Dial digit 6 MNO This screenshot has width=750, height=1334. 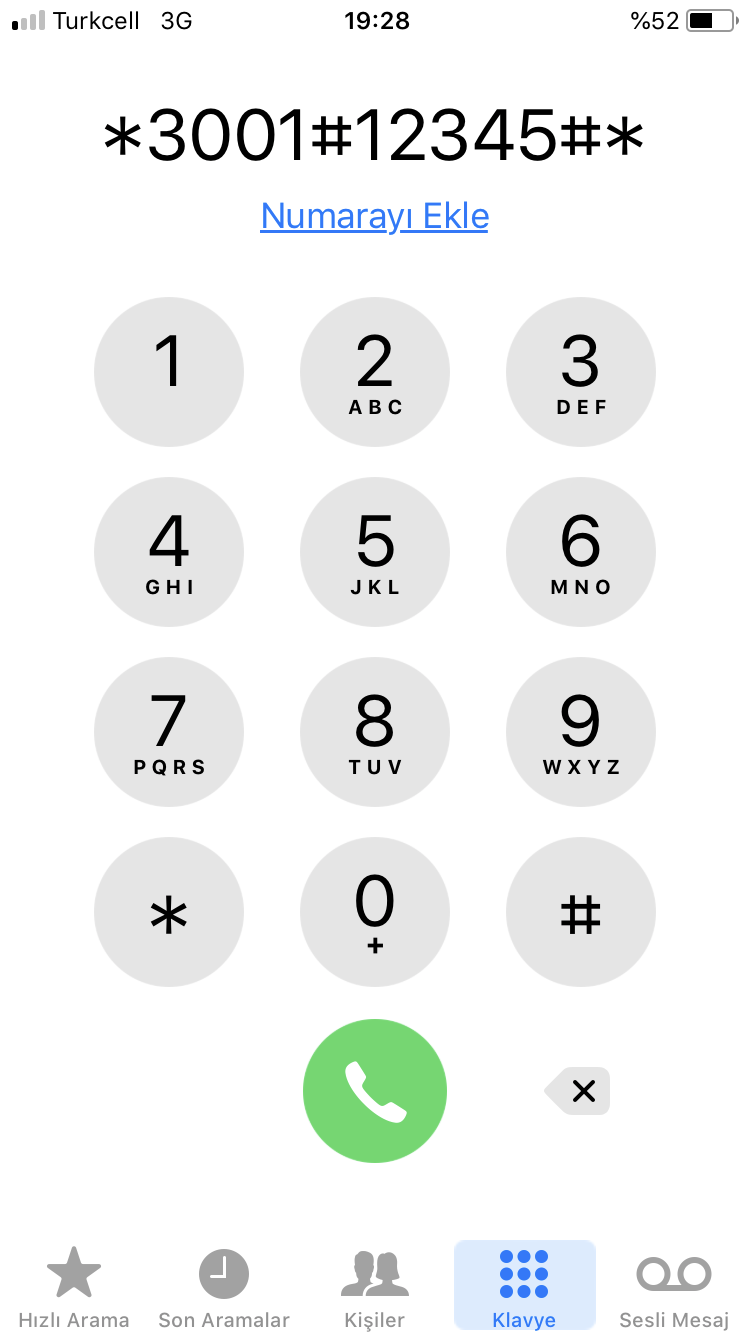(x=581, y=552)
